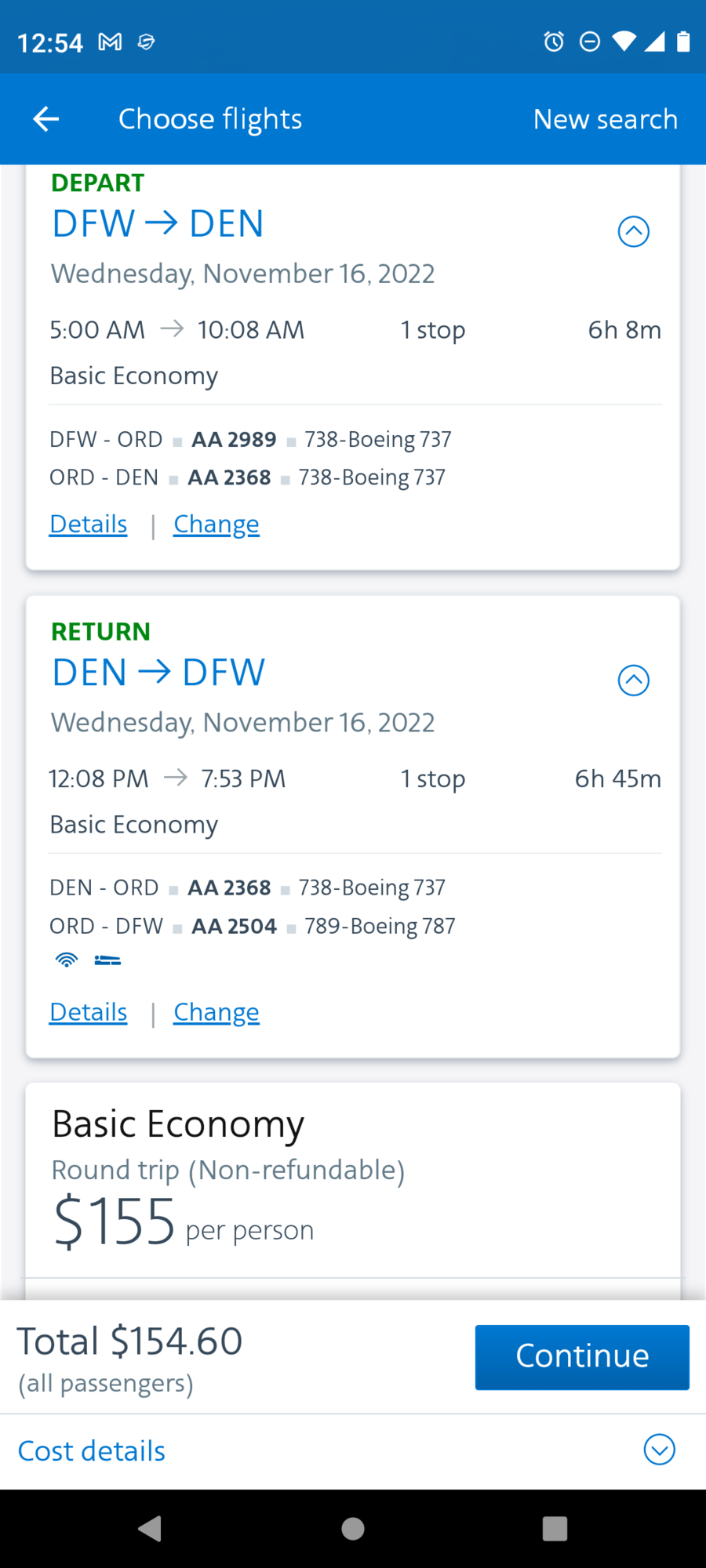Image resolution: width=706 pixels, height=1568 pixels.
Task: Tap the Recents navigation button
Action: 554,1528
